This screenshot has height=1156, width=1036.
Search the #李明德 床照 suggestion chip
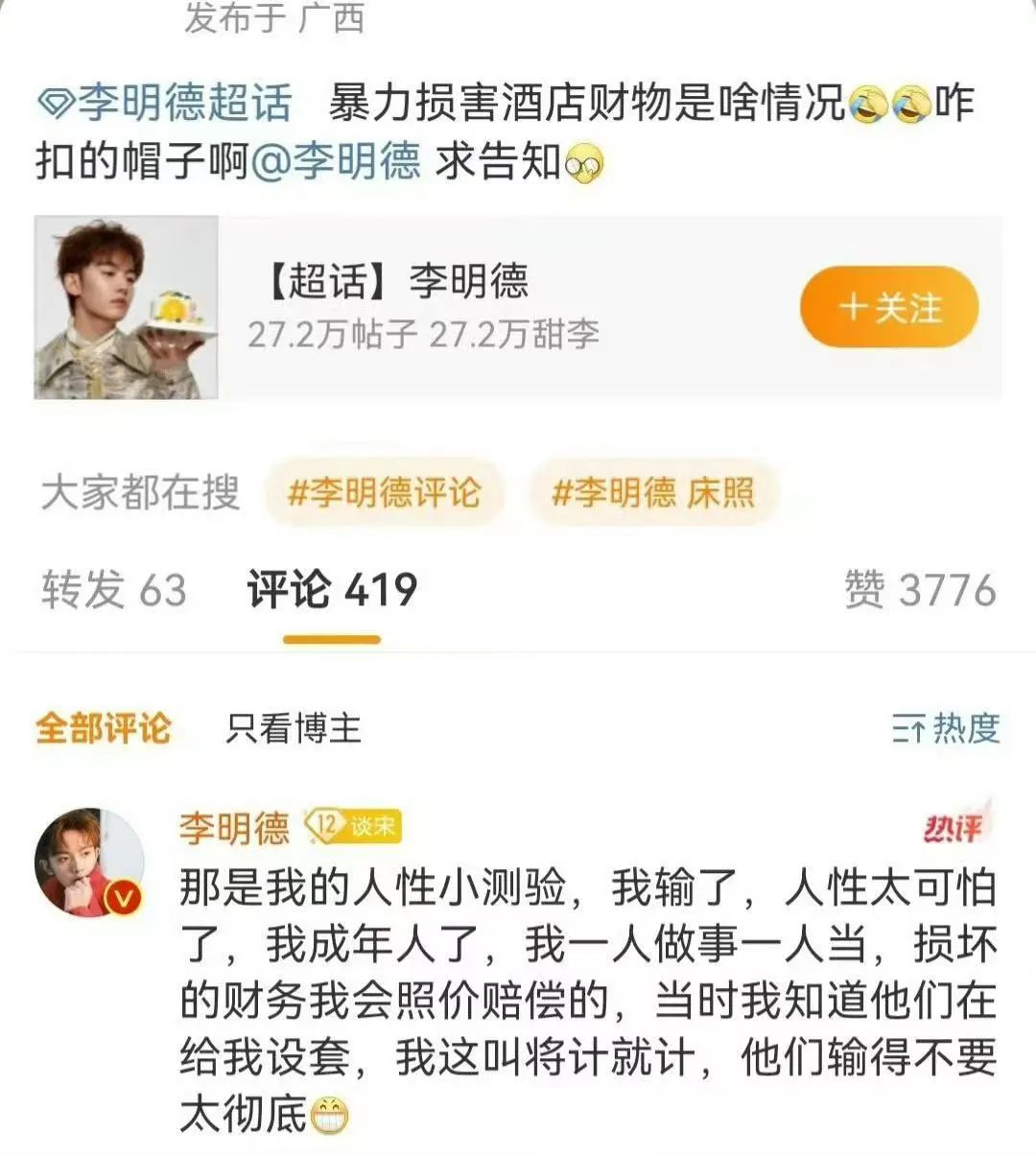point(652,492)
